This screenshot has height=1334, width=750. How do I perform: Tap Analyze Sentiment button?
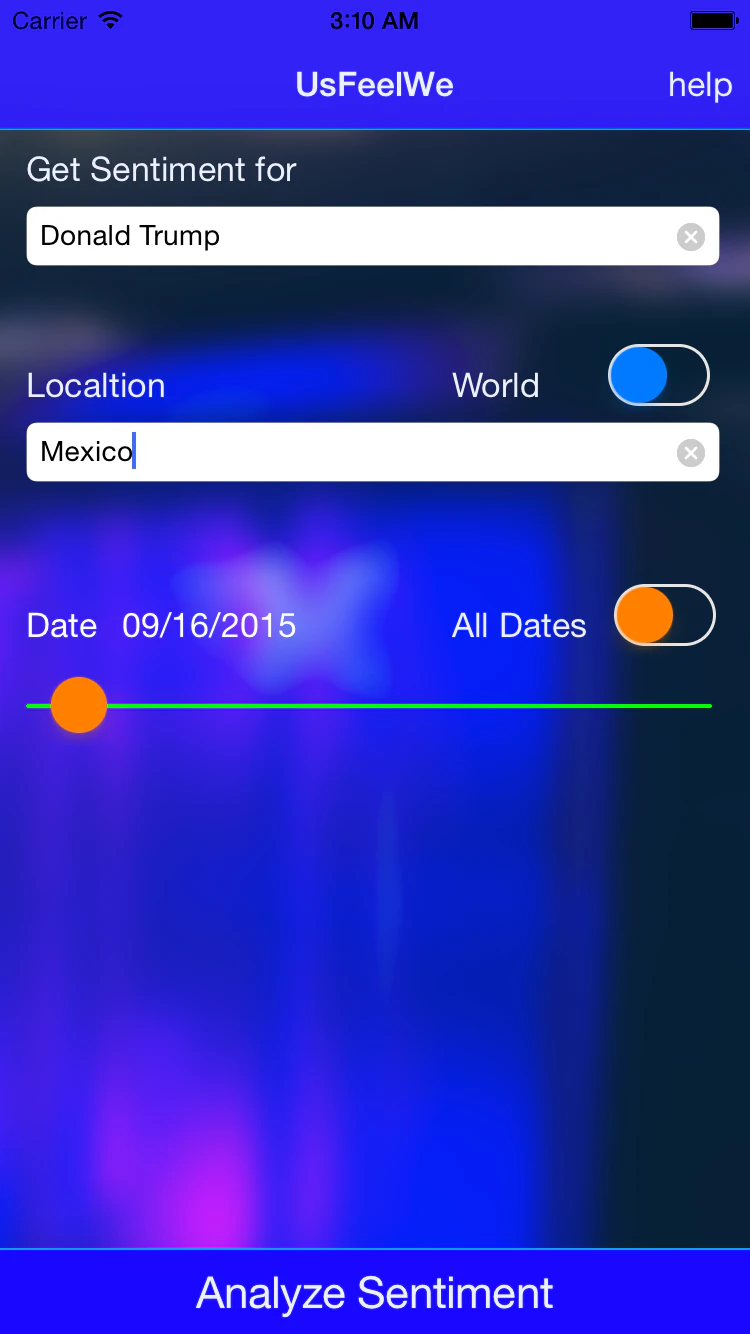[375, 1292]
